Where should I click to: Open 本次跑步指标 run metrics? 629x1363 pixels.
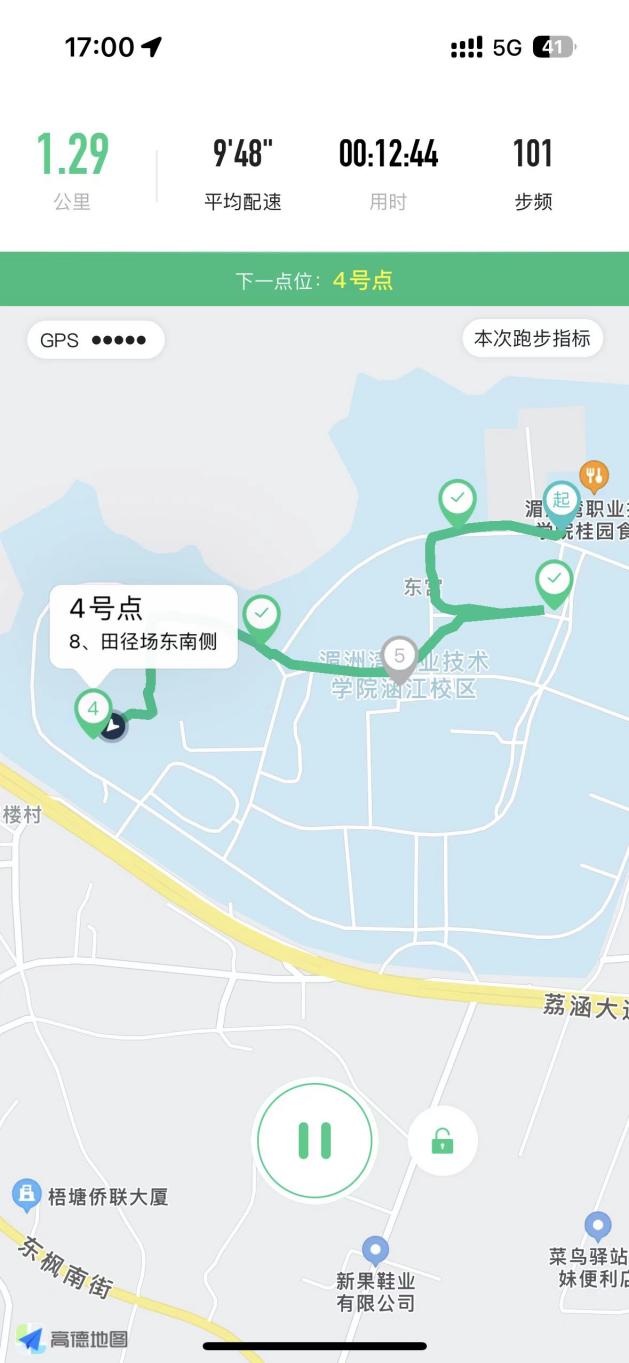[x=532, y=339]
